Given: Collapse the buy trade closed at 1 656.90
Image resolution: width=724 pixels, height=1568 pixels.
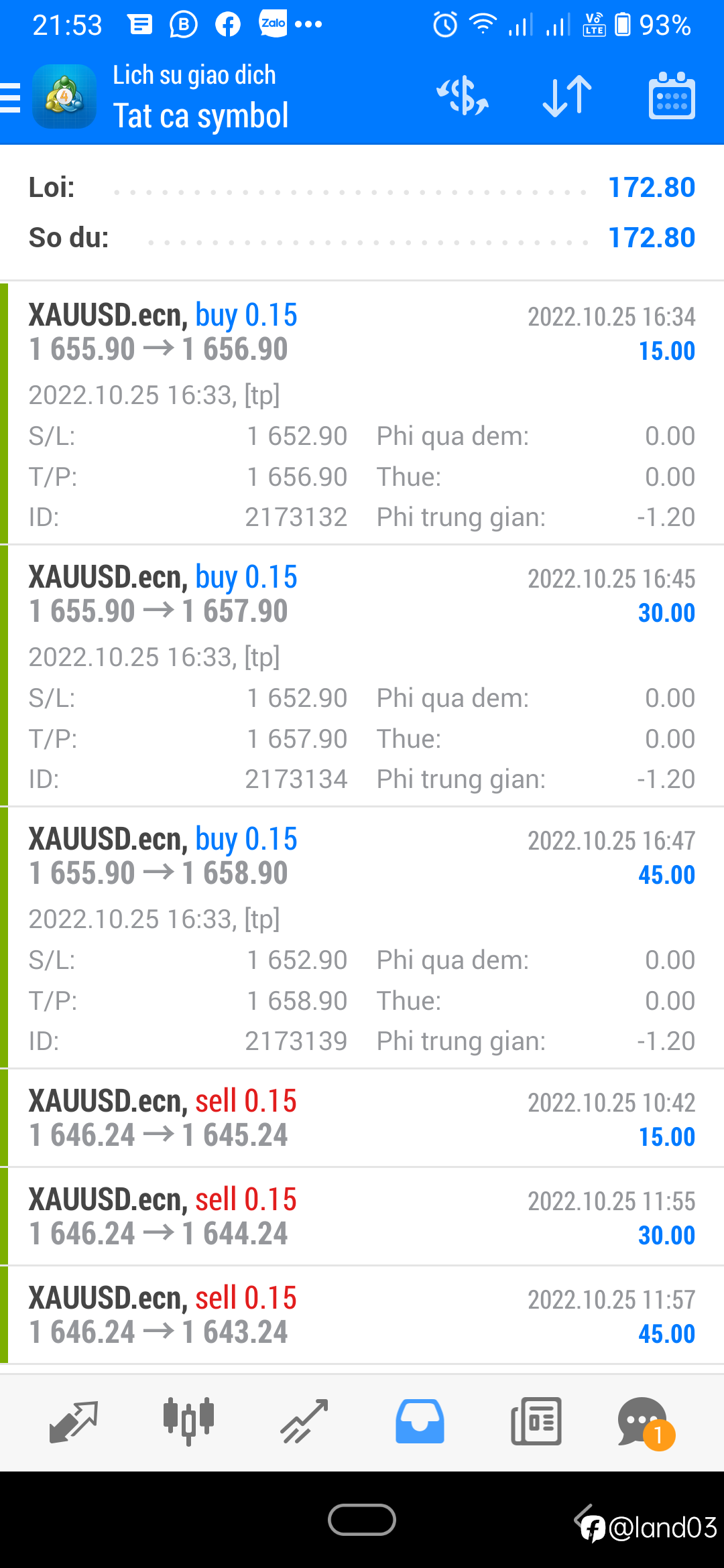Looking at the screenshot, I should (362, 413).
